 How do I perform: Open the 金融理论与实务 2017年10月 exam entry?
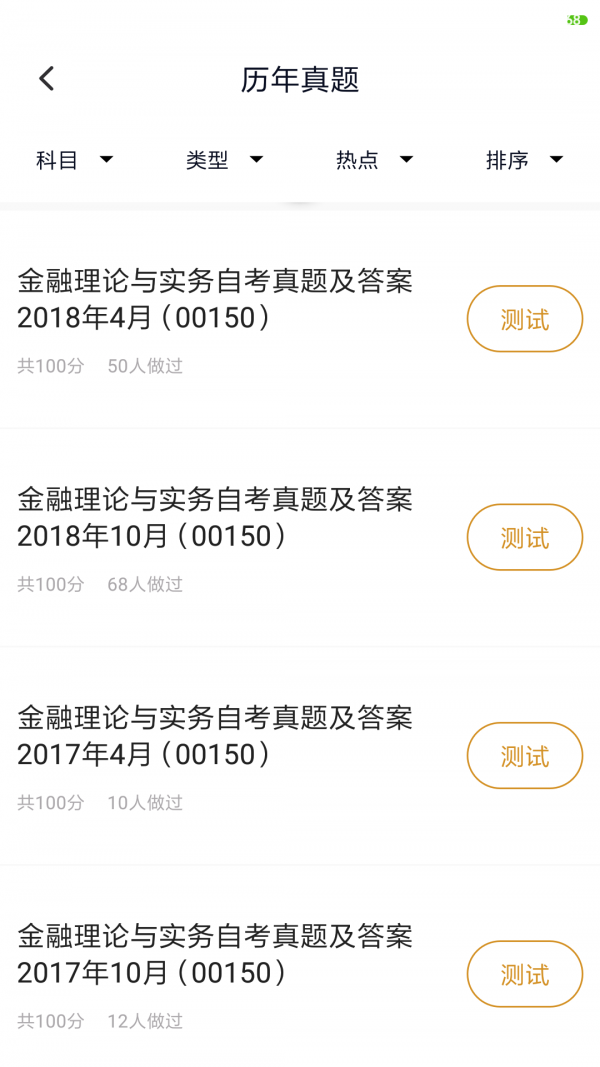click(215, 954)
